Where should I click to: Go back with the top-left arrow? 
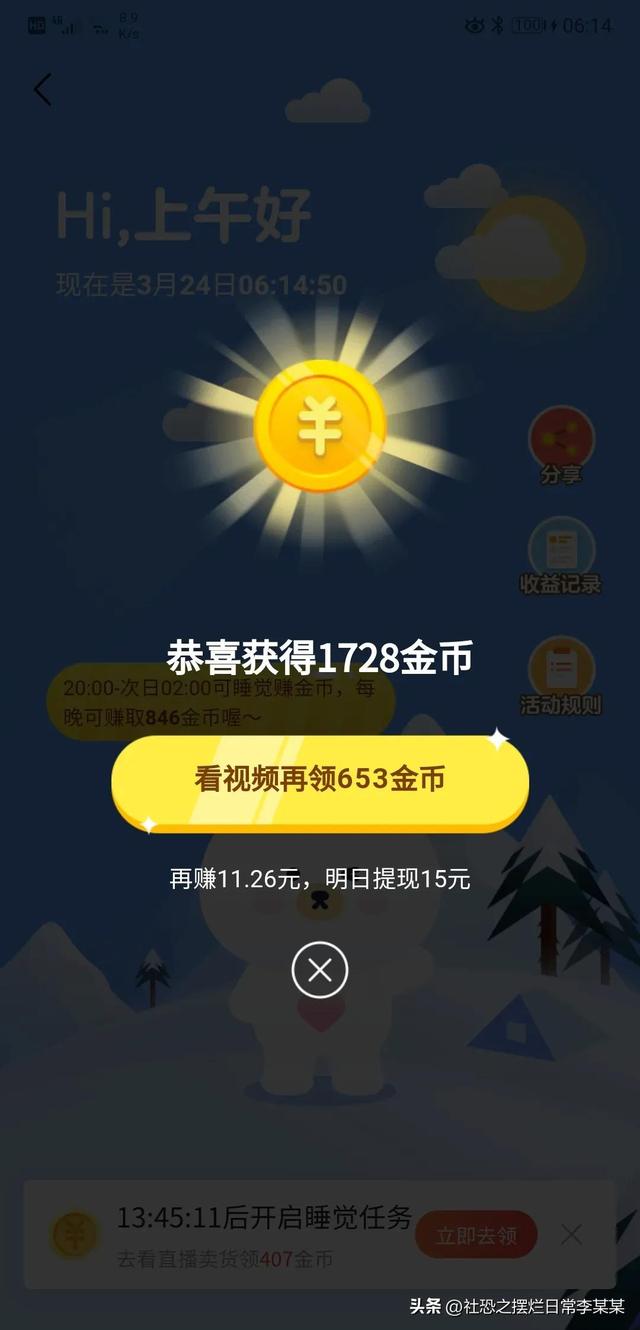pyautogui.click(x=43, y=90)
